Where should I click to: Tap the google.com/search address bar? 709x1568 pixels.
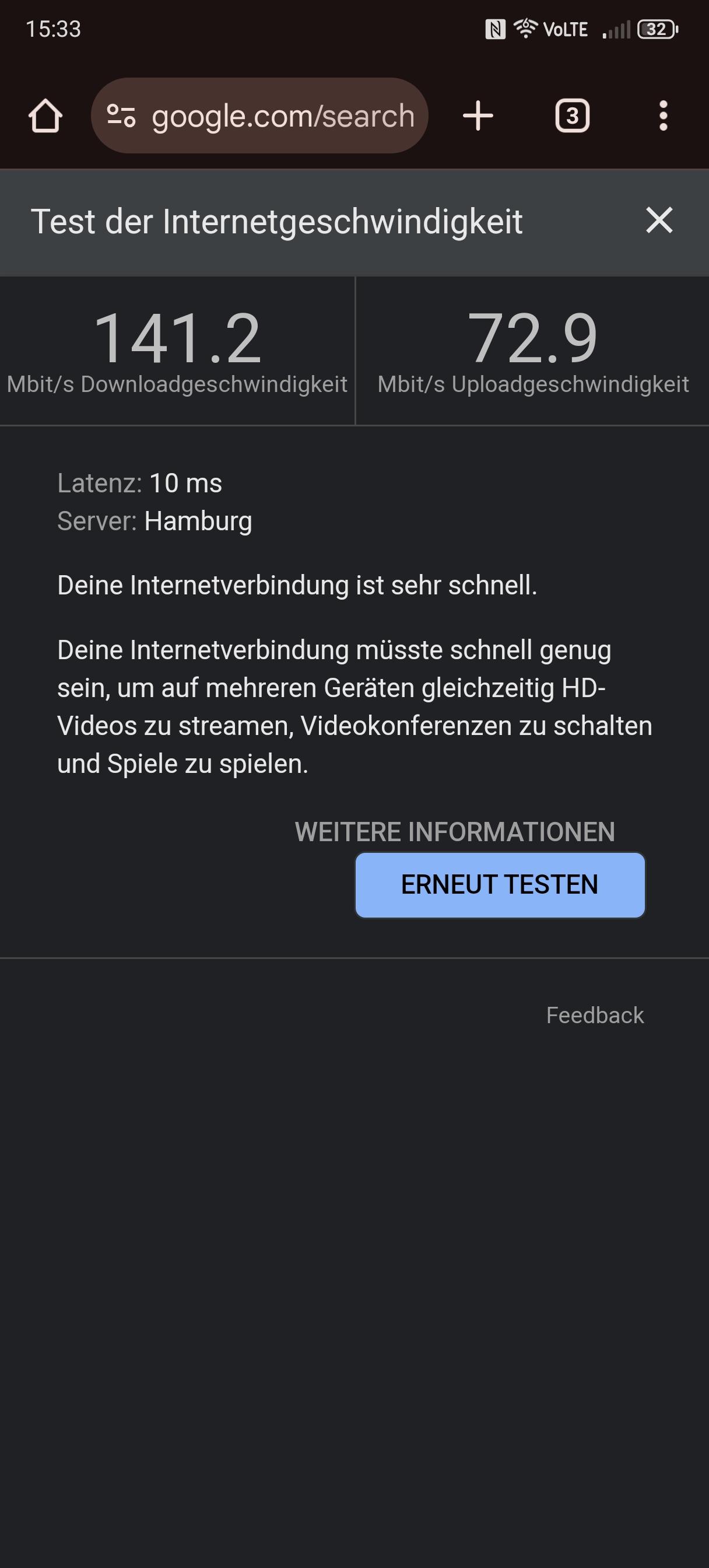pos(260,116)
